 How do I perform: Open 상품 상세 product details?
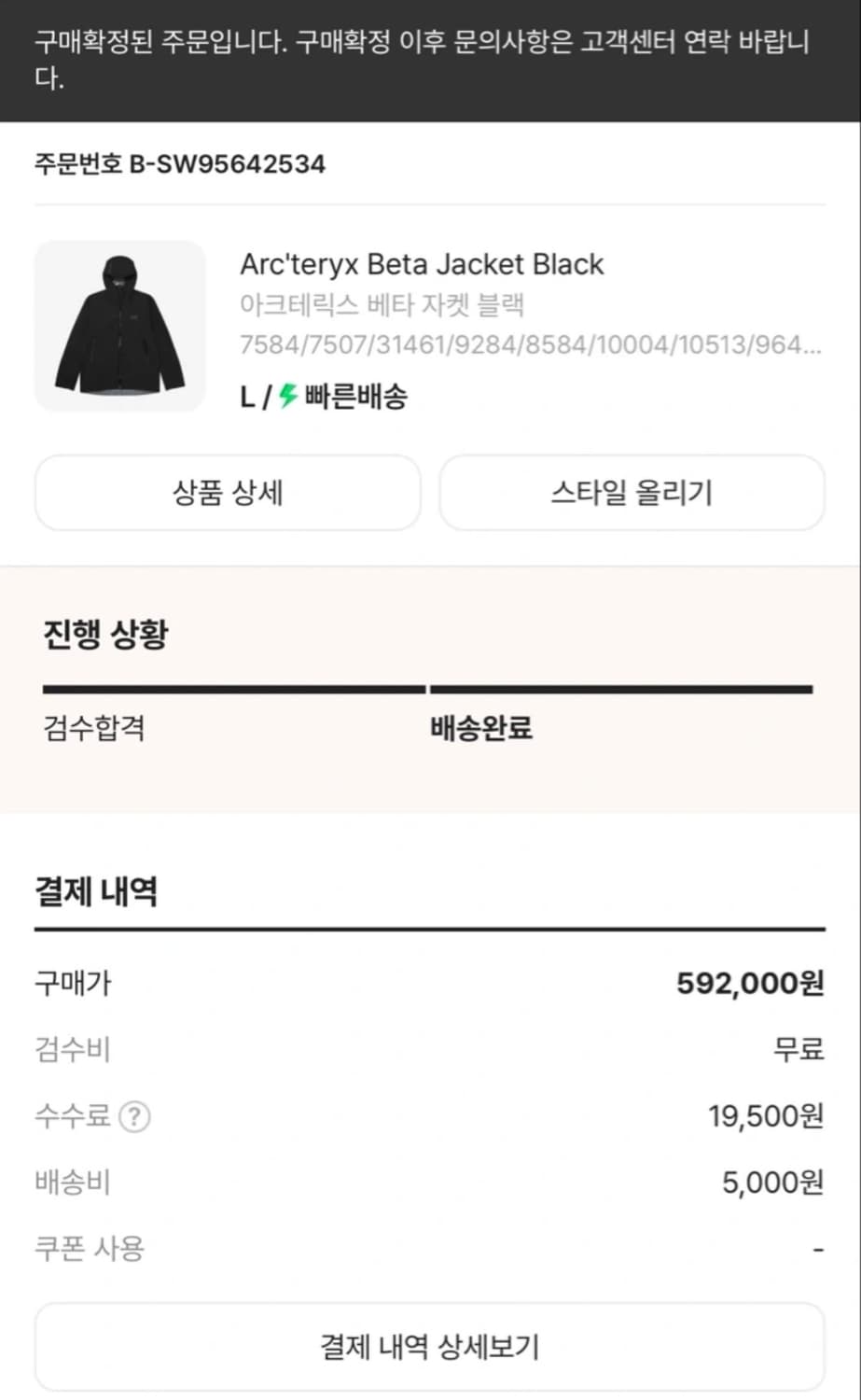click(x=228, y=494)
